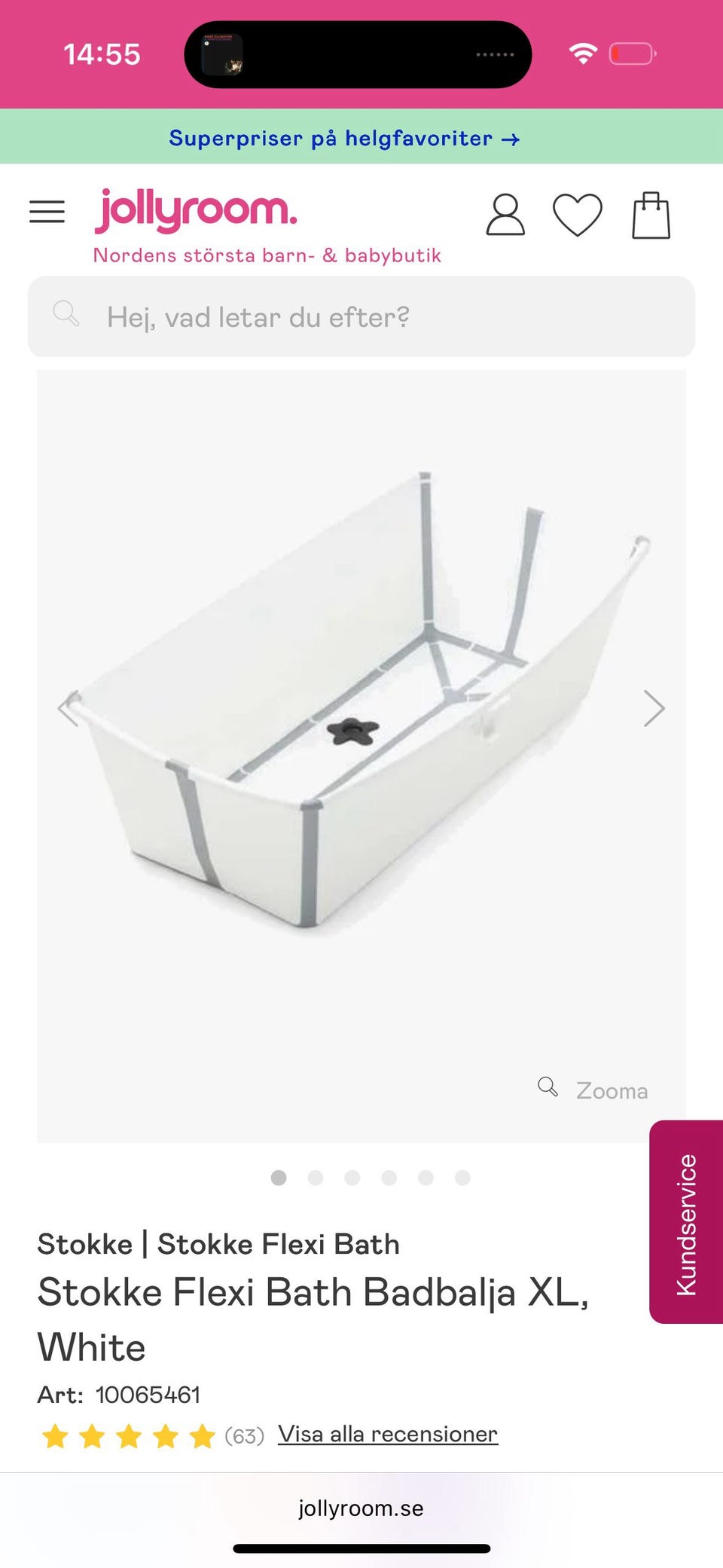The height and width of the screenshot is (1568, 723).
Task: Open Kundservice side tab
Action: pos(686,1221)
